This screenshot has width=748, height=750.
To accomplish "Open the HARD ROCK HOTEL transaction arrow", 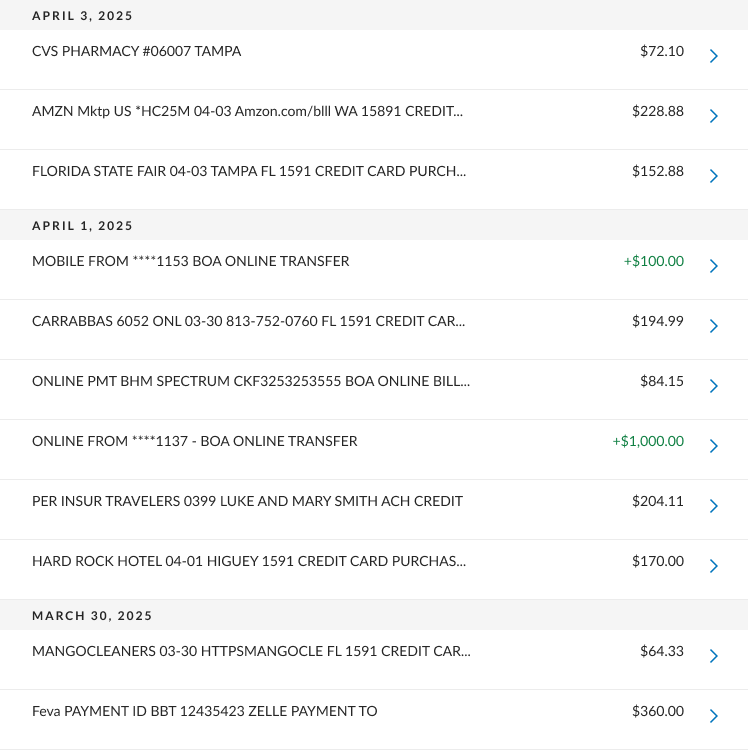I will point(714,565).
